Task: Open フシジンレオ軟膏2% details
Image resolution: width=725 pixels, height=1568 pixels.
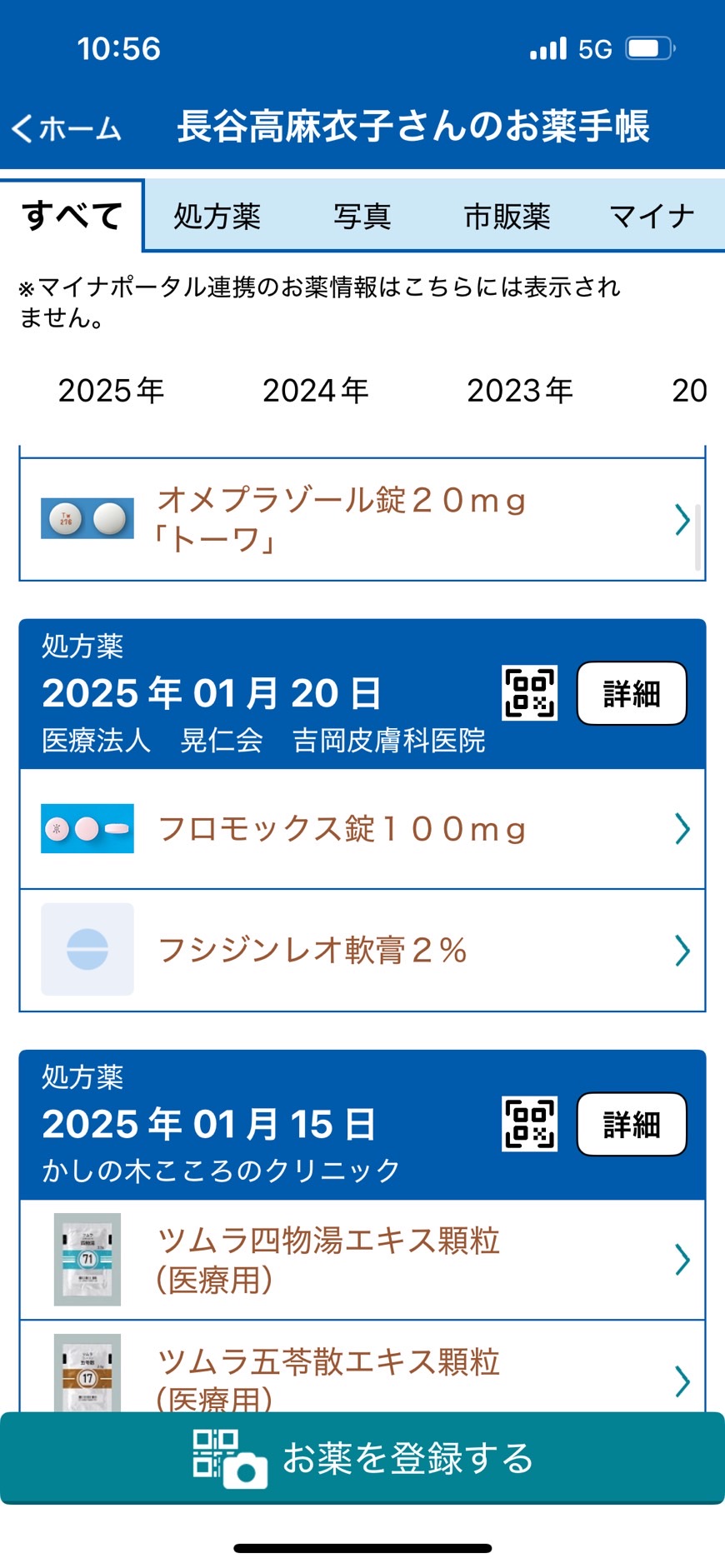Action: tap(362, 951)
